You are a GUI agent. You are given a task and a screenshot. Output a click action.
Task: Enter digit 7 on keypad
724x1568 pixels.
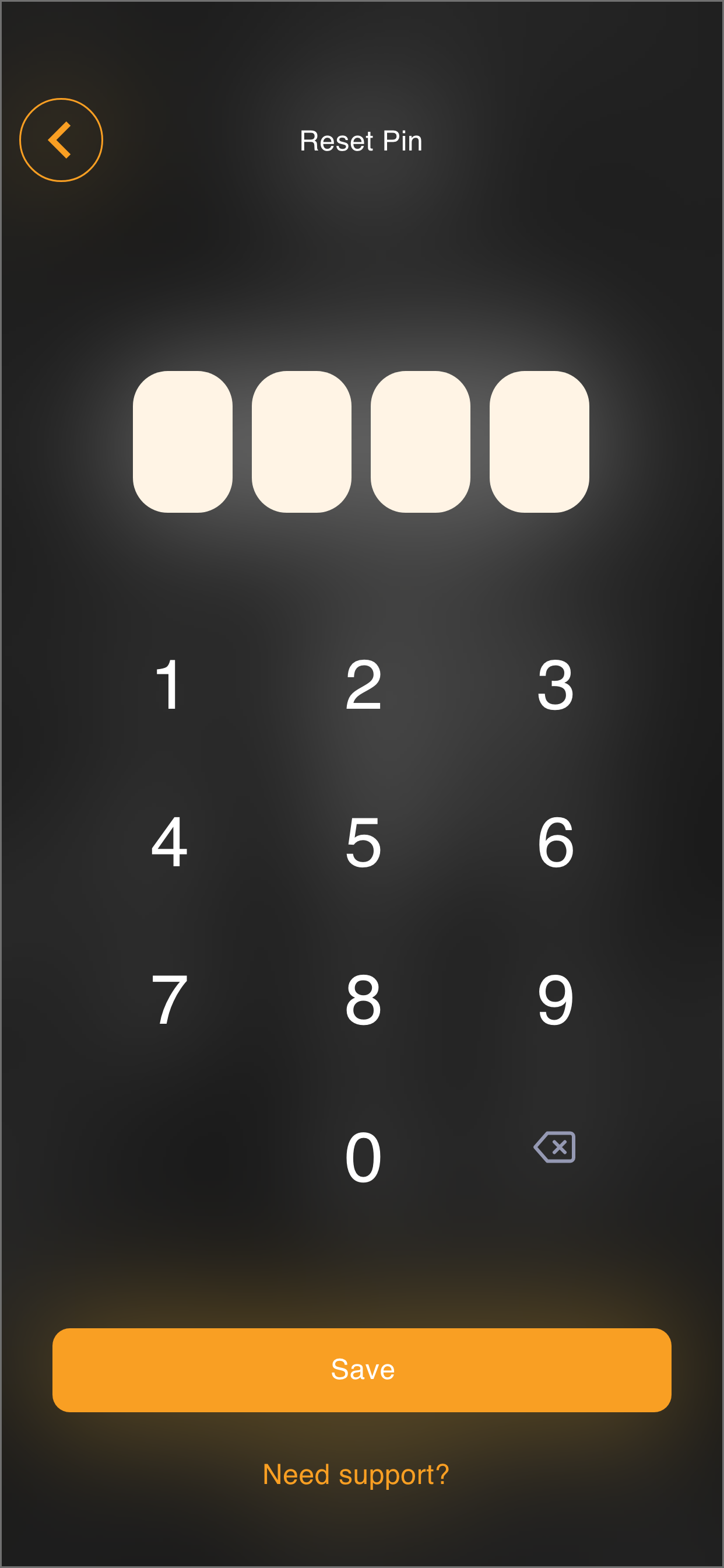(169, 999)
